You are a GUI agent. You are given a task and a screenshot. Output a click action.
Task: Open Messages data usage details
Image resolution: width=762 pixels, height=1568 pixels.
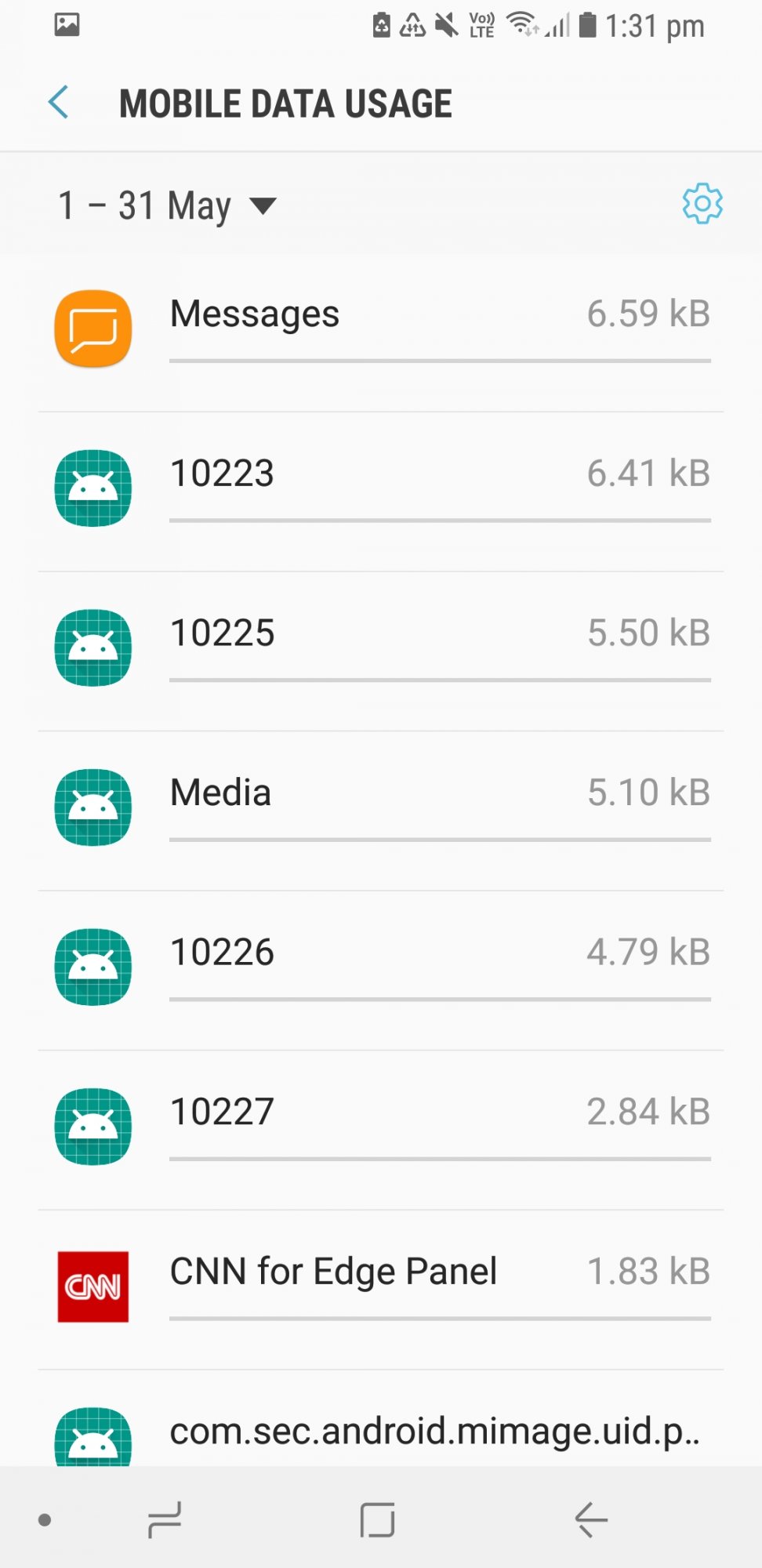[381, 332]
